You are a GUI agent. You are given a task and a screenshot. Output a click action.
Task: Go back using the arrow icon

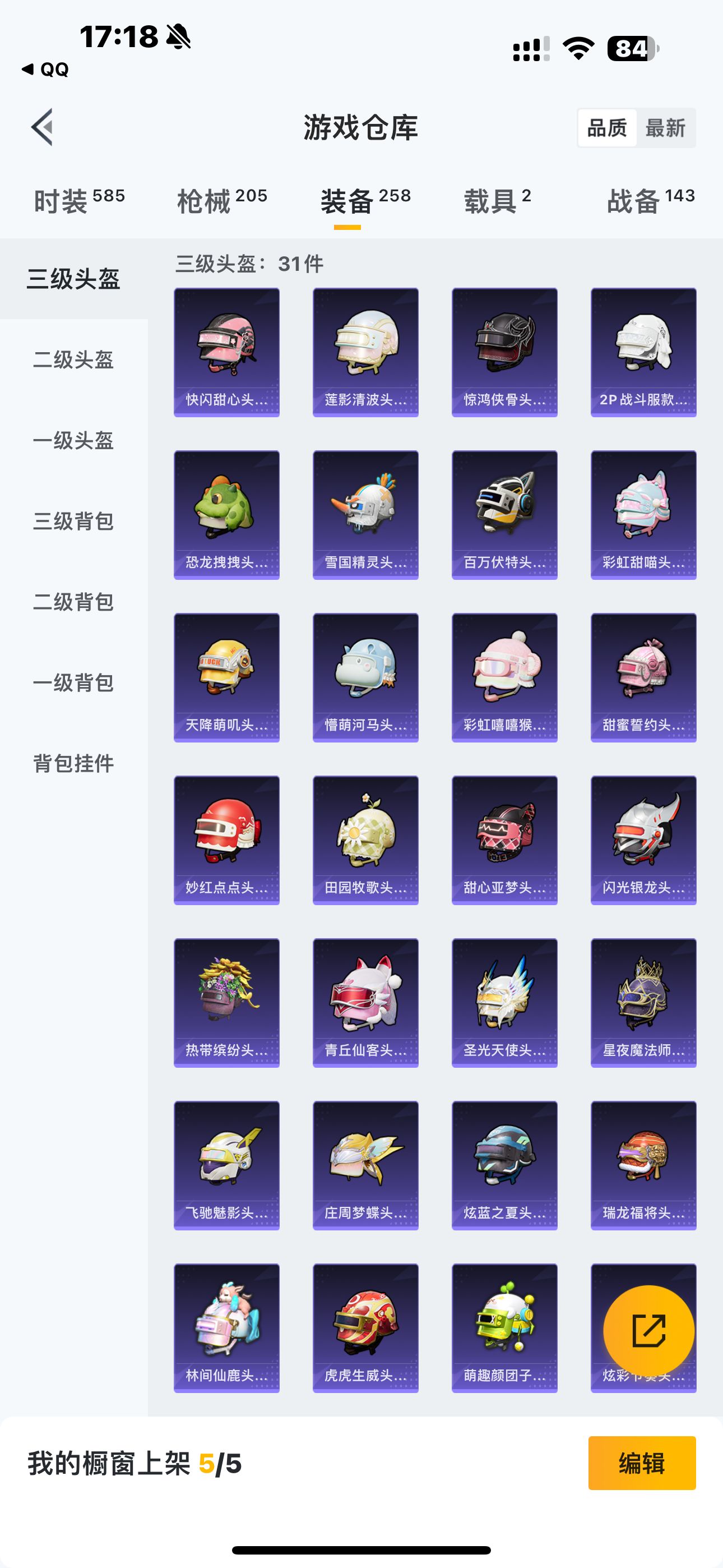[x=42, y=127]
